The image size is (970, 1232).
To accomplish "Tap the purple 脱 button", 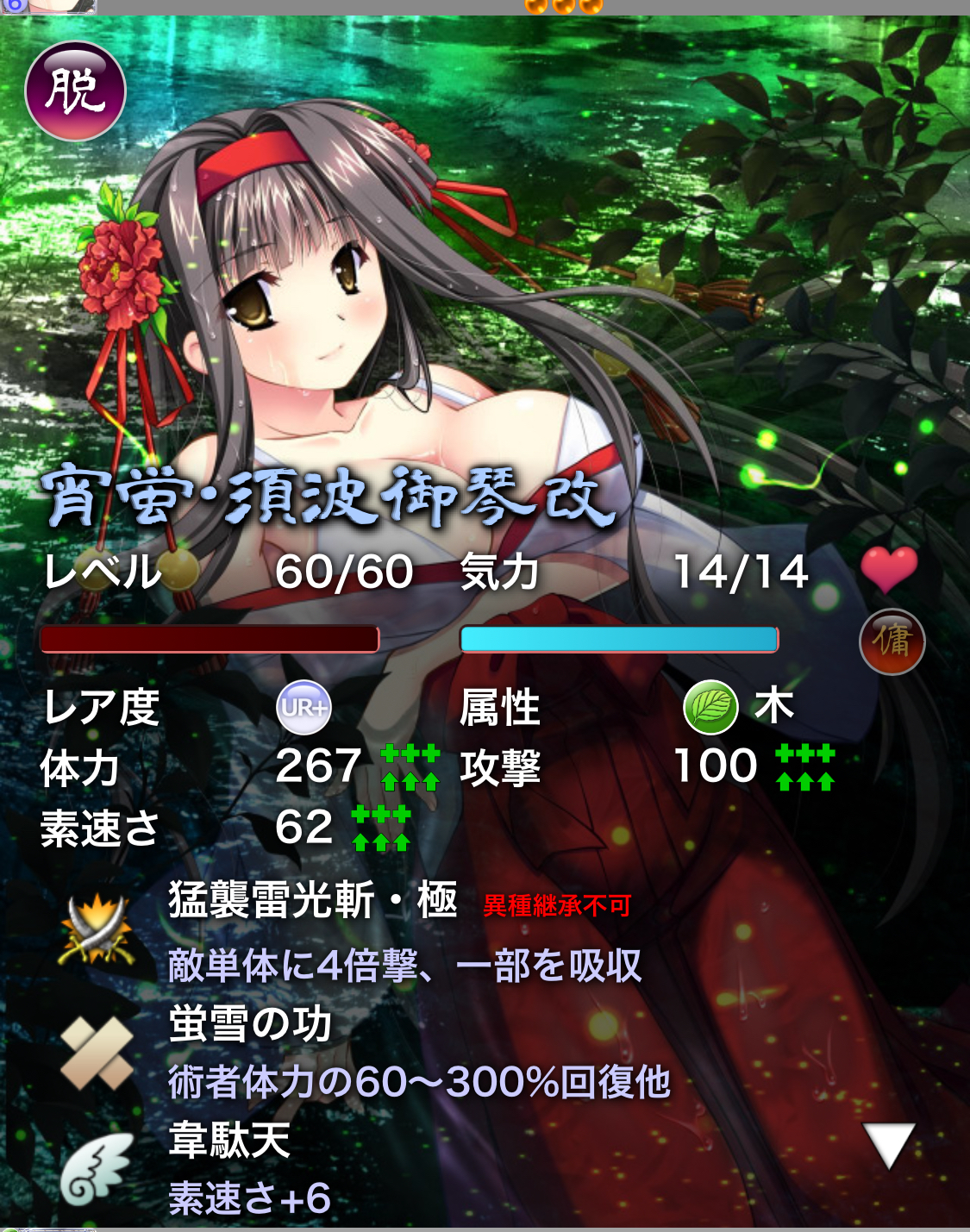I will point(75,91).
